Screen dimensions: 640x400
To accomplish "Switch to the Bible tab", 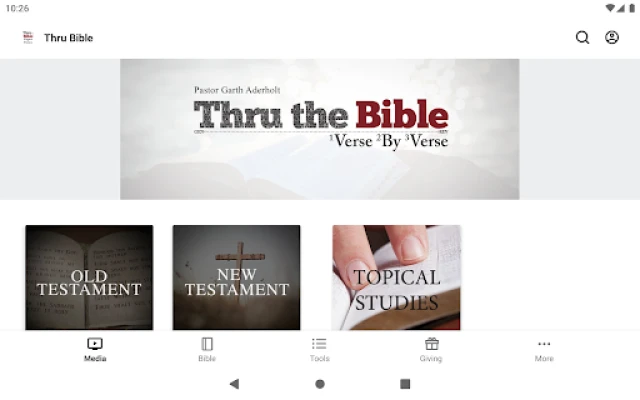I will tap(207, 349).
